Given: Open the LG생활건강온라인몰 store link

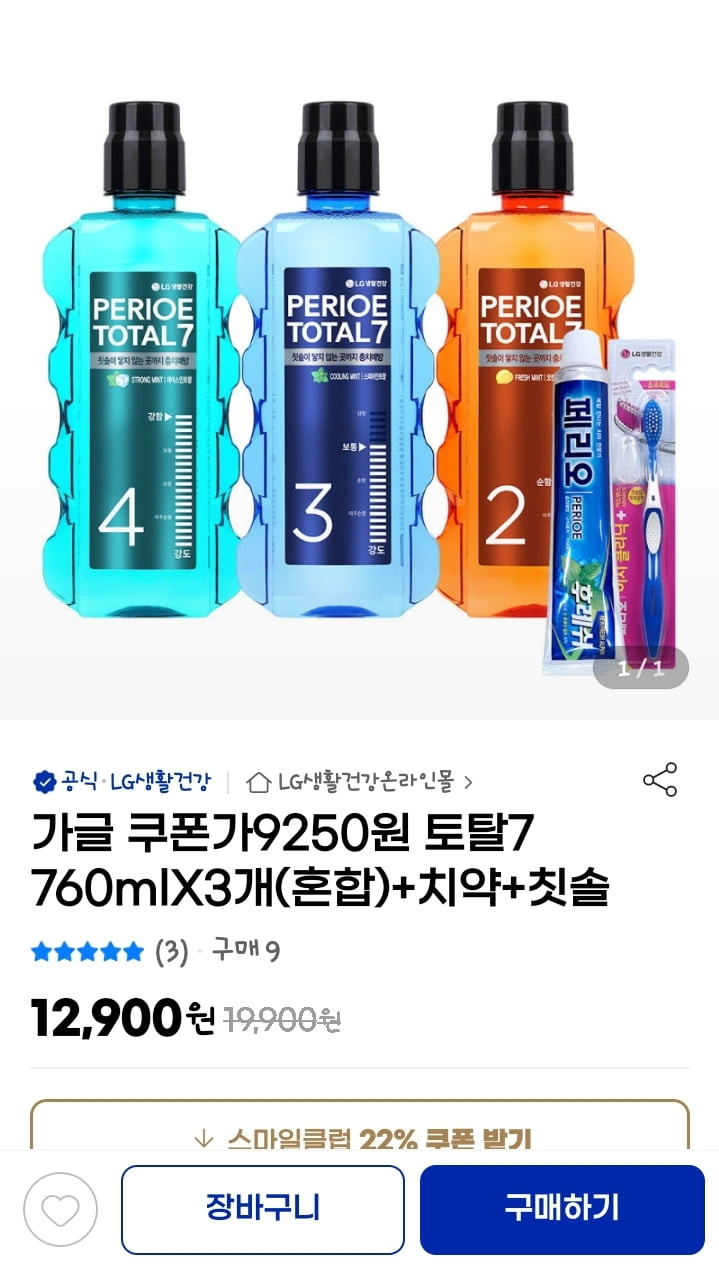Looking at the screenshot, I should [x=359, y=781].
